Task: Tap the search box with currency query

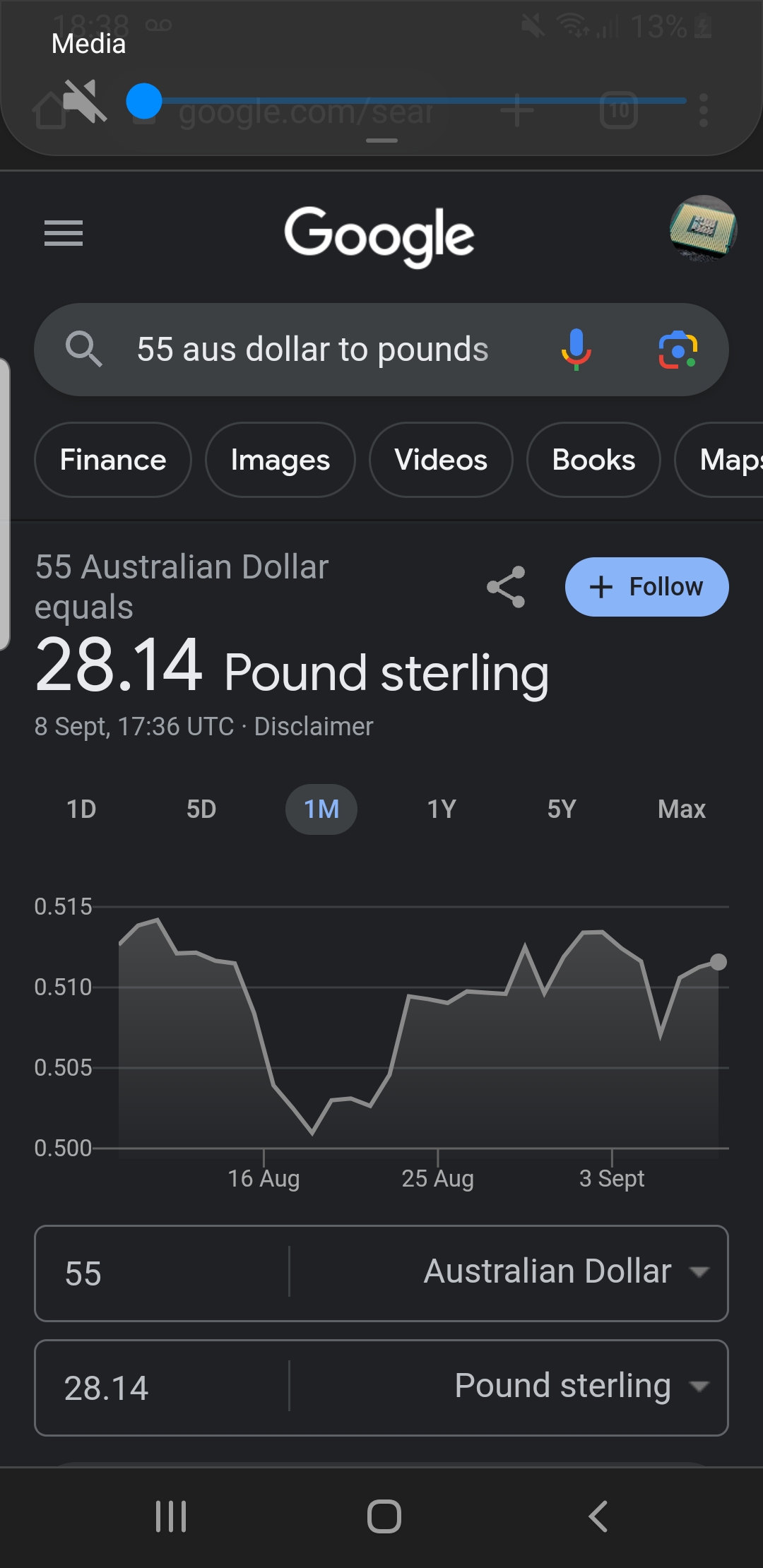Action: (x=312, y=350)
